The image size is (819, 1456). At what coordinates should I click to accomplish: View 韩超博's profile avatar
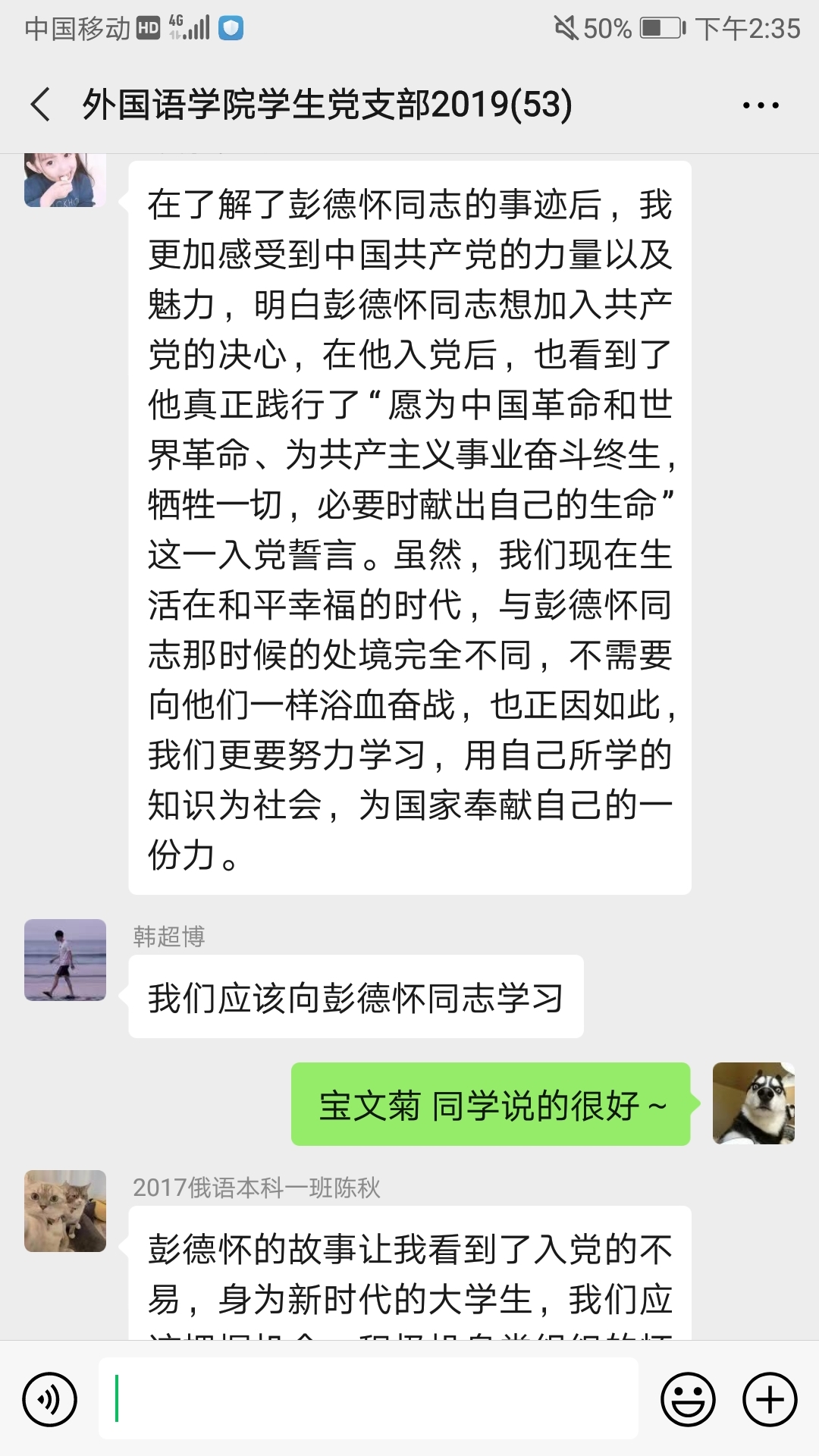click(x=65, y=960)
